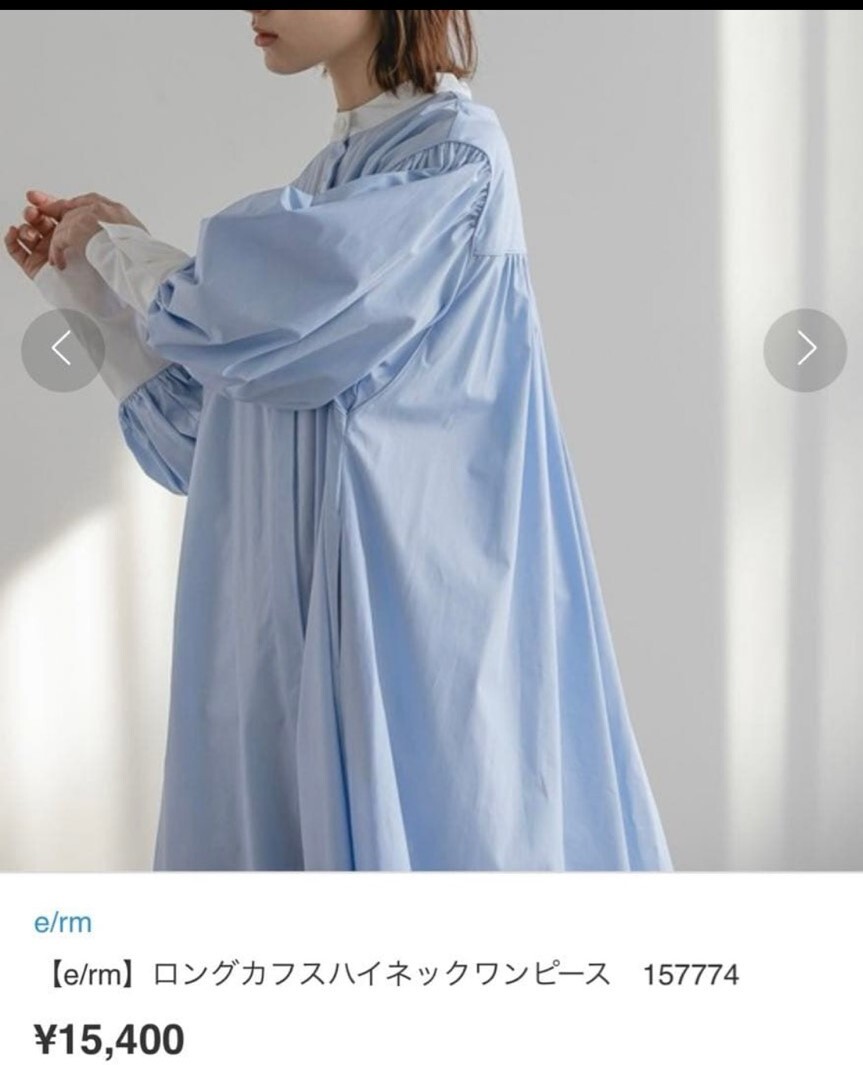Screen dimensions: 863x1065
Task: Show the previous product photo
Action: tap(62, 349)
